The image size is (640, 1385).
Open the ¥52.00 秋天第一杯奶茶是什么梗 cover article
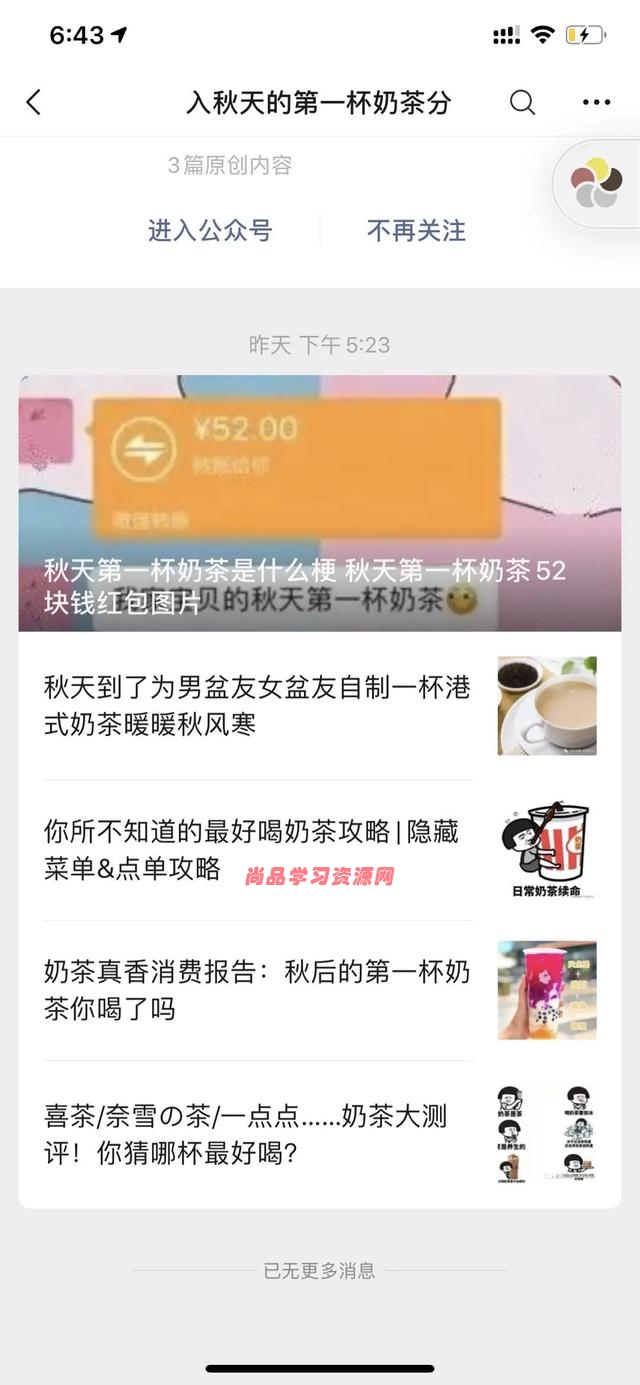320,503
